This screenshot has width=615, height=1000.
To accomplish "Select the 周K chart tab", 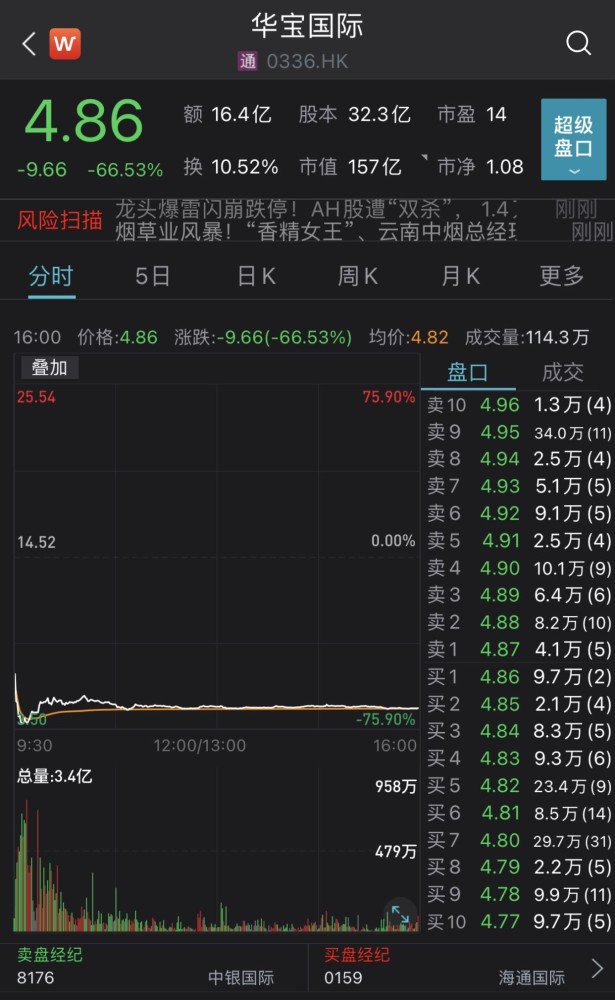I will (357, 276).
